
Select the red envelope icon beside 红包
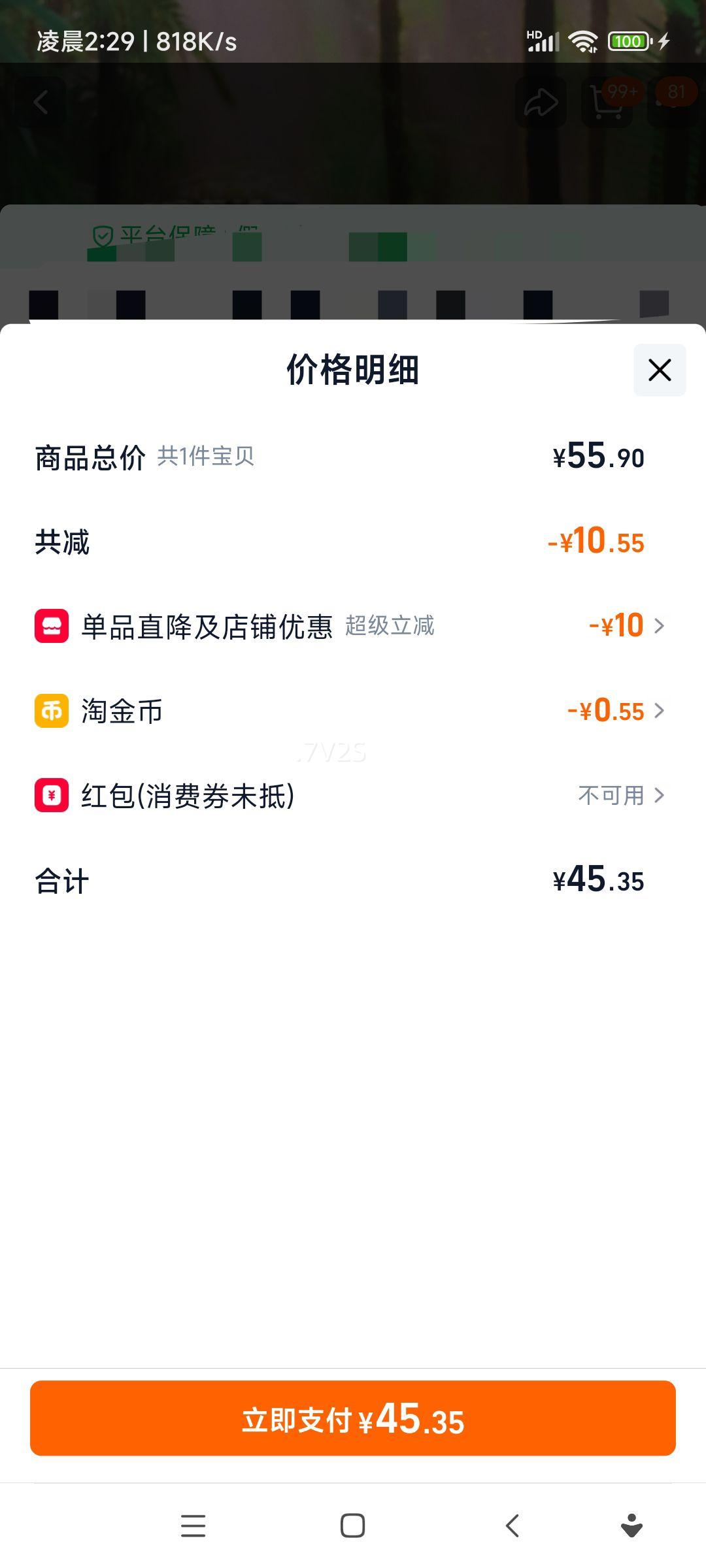click(51, 795)
